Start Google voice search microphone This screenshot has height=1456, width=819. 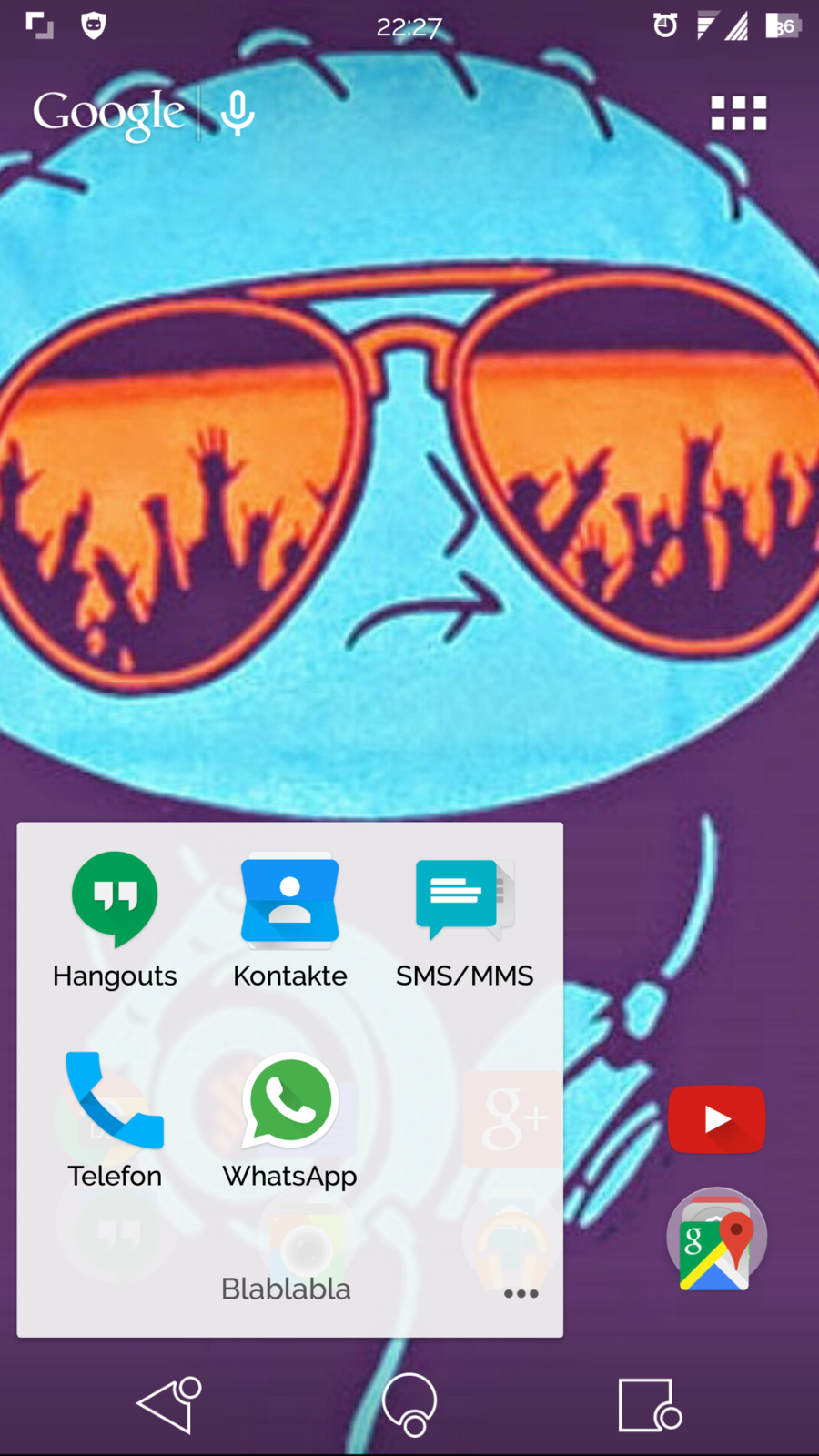238,114
